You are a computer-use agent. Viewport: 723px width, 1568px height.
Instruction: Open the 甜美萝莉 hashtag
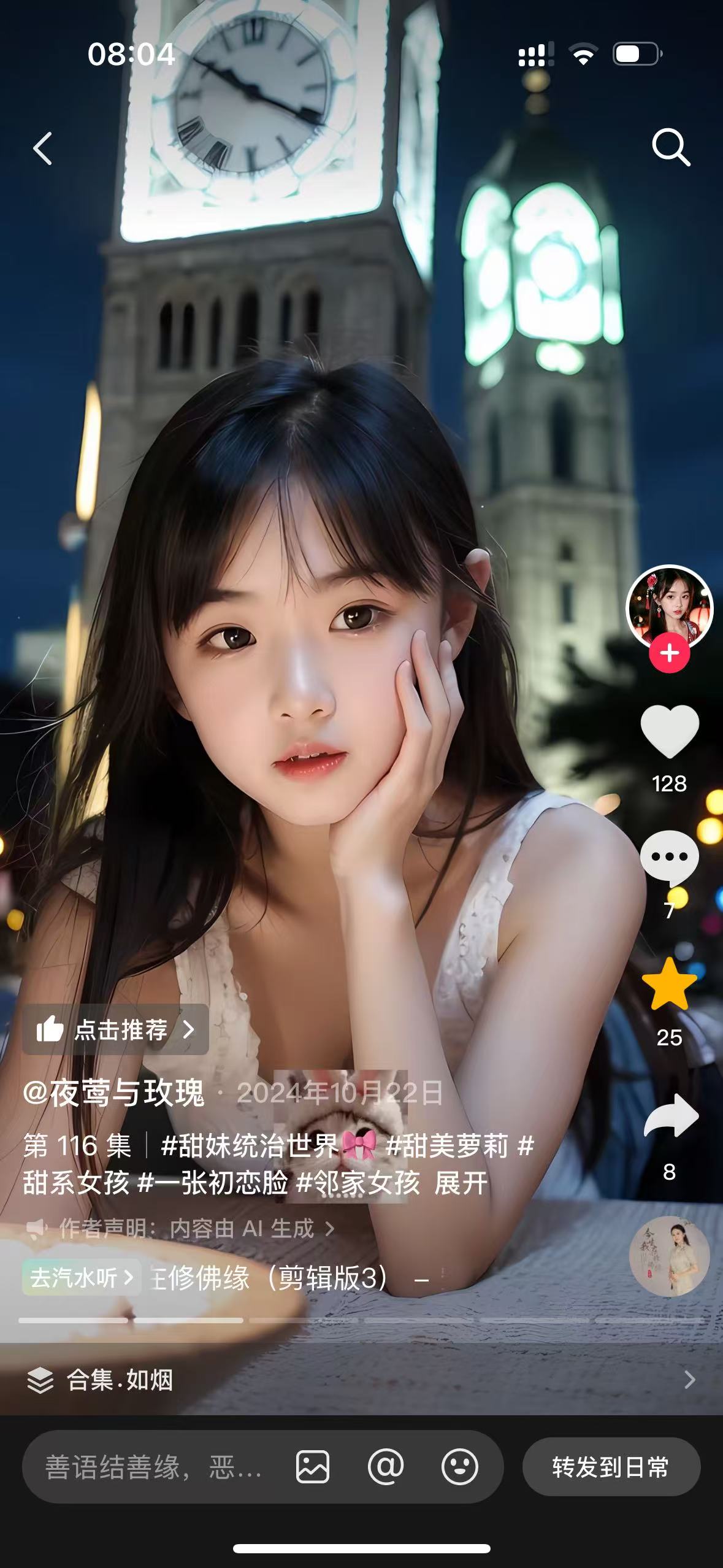[448, 1145]
